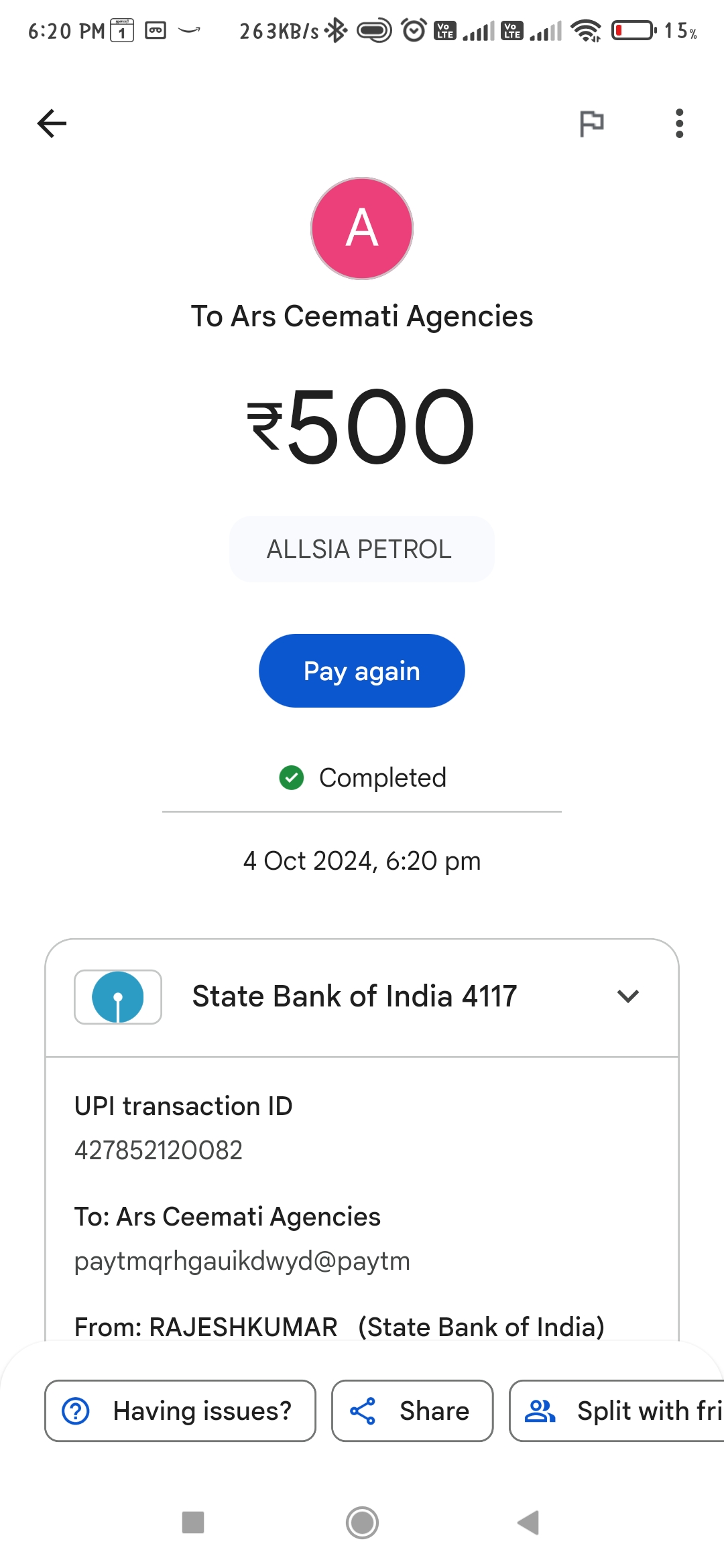
Task: Expand the State Bank of India 4117 details
Action: click(x=628, y=996)
